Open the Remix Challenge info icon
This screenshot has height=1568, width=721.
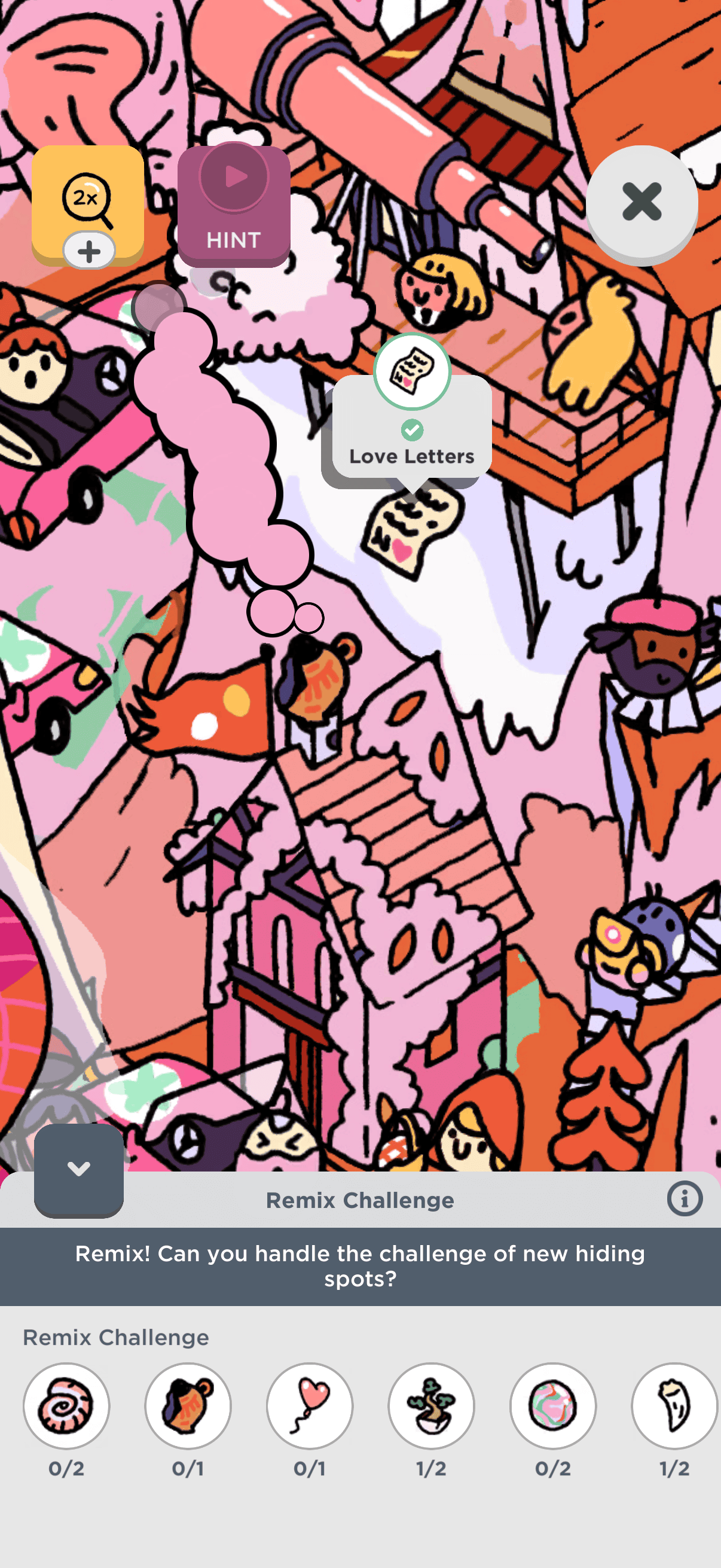click(x=685, y=1199)
